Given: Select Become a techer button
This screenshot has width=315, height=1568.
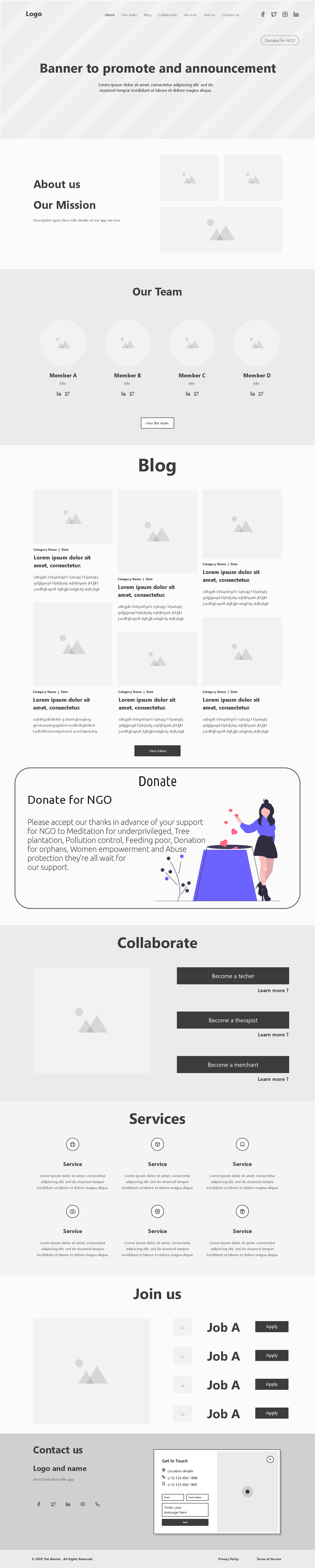Looking at the screenshot, I should point(233,976).
